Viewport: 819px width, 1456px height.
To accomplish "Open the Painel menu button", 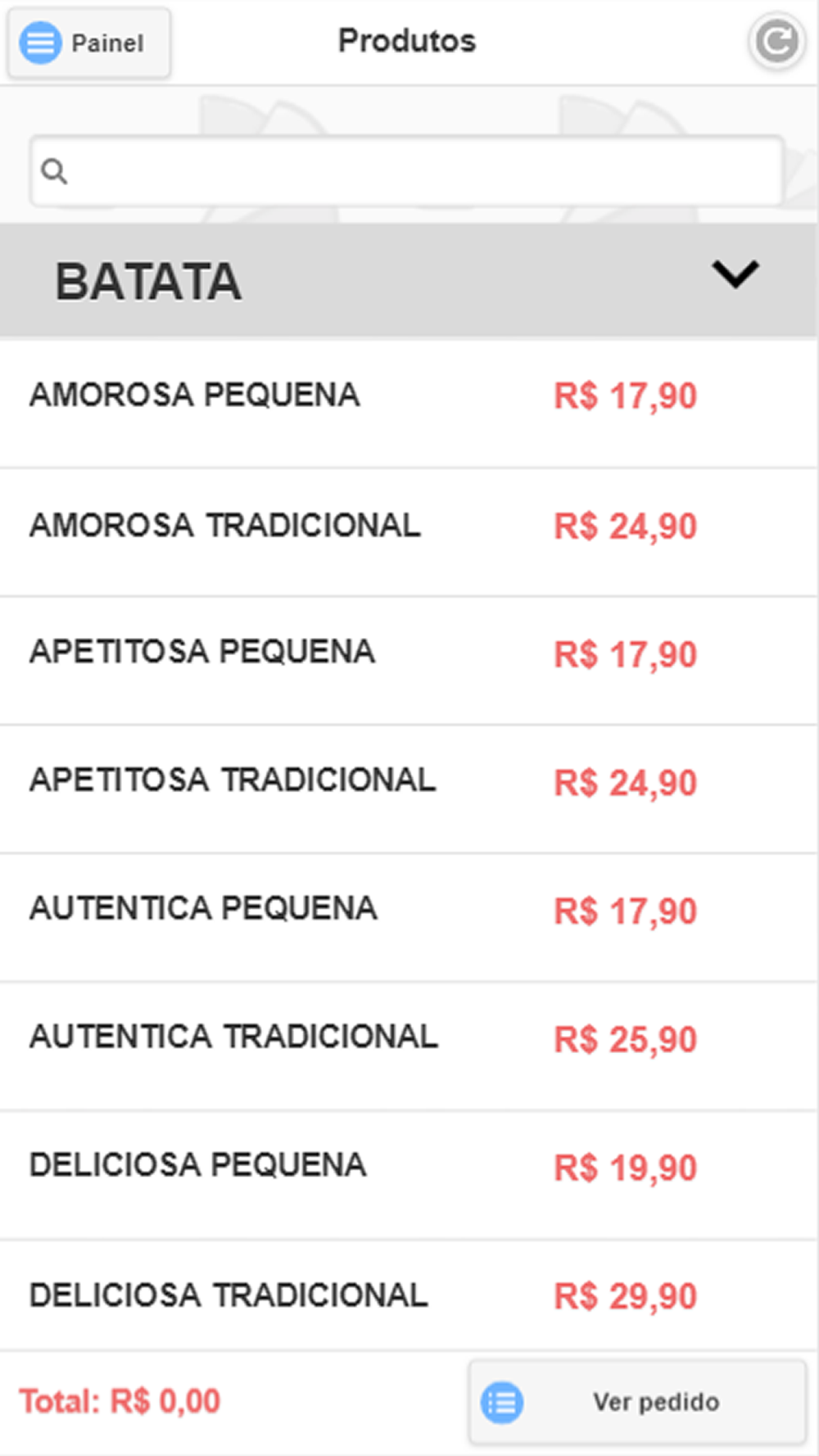I will [89, 43].
